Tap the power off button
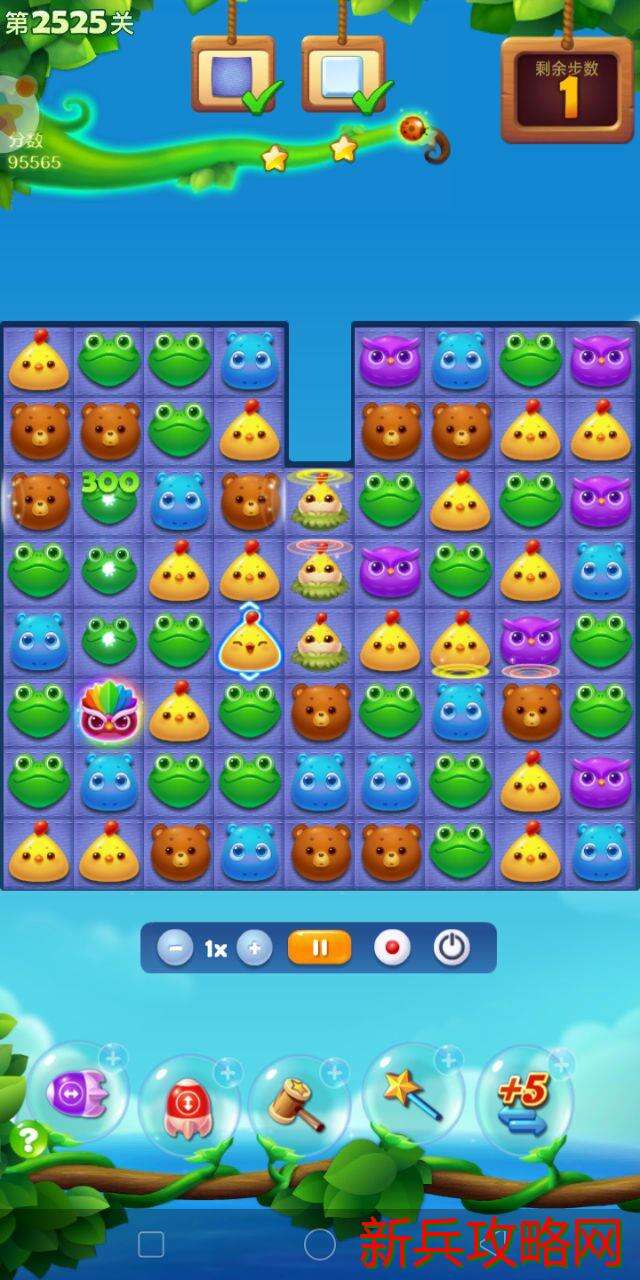The width and height of the screenshot is (640, 1280). [452, 948]
